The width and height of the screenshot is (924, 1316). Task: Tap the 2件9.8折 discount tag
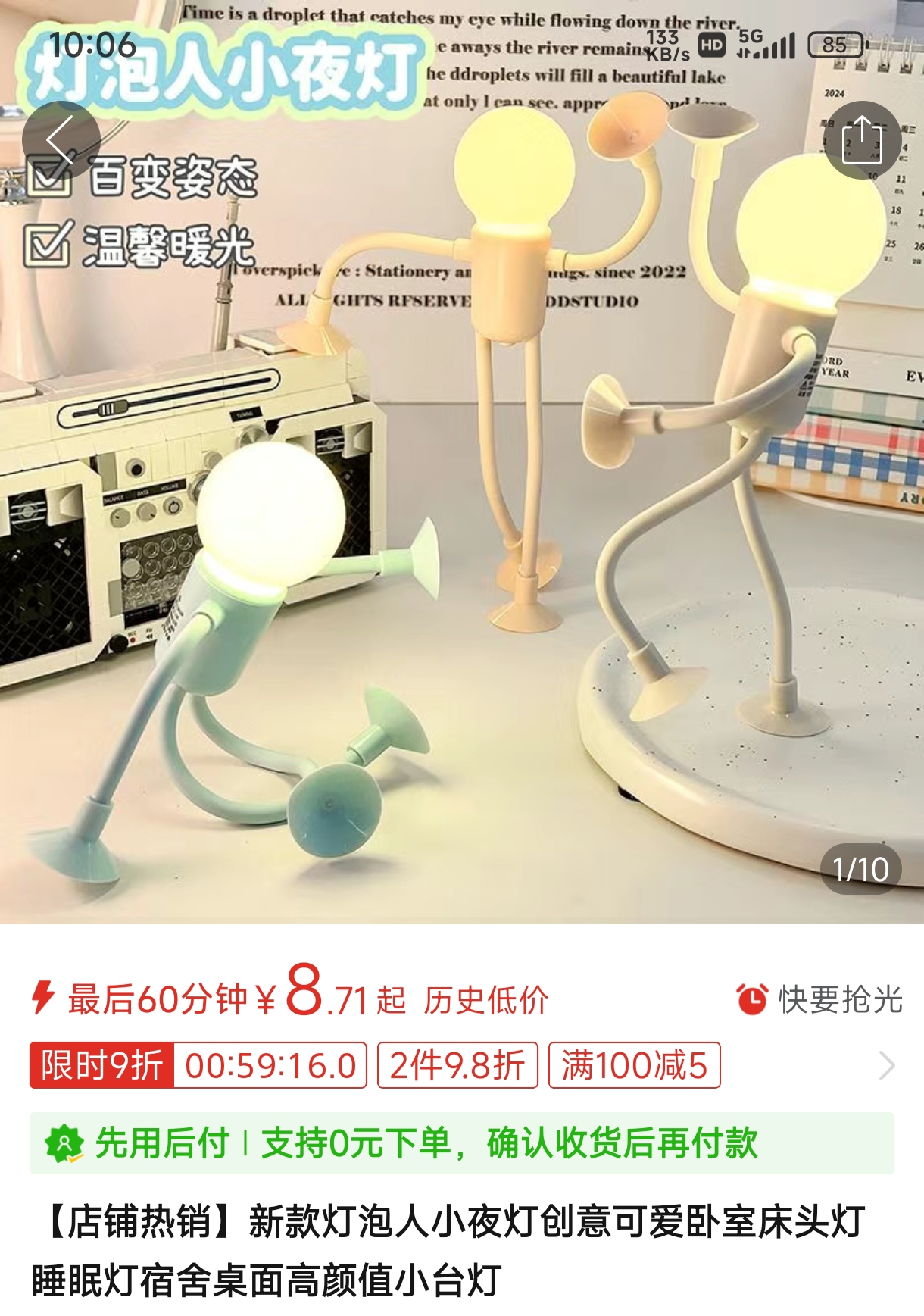click(457, 1066)
